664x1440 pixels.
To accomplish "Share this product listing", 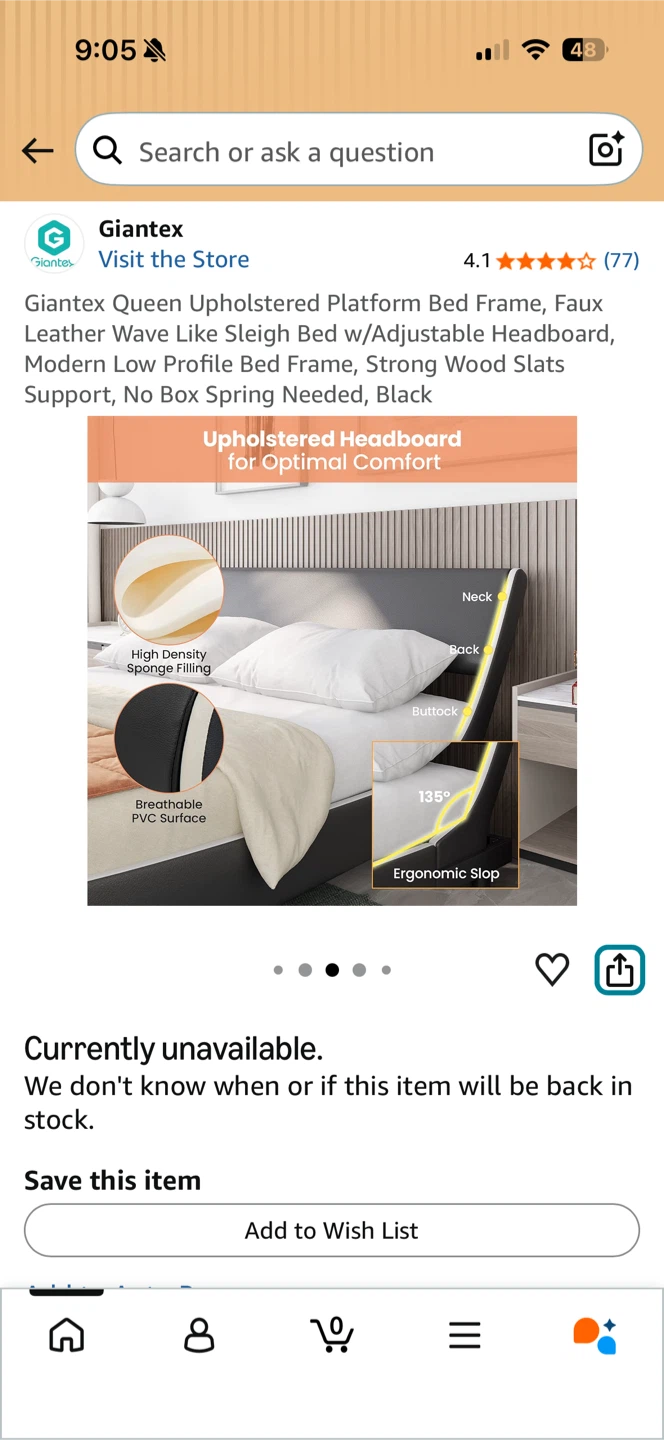I will coord(620,970).
